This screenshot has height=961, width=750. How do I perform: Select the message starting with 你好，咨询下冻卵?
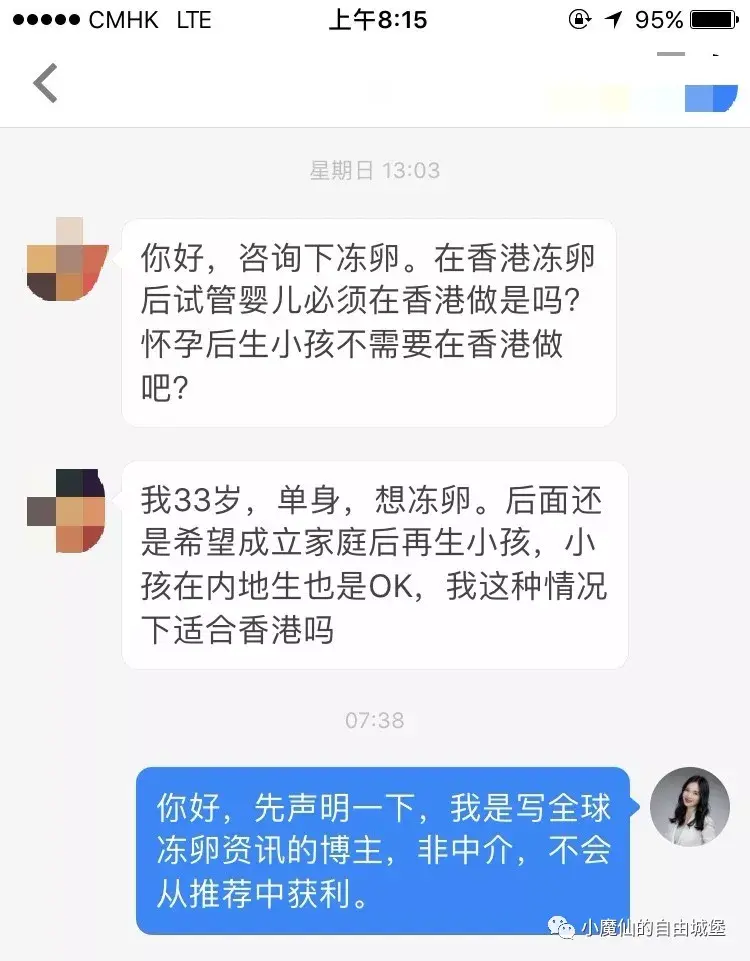click(x=370, y=320)
